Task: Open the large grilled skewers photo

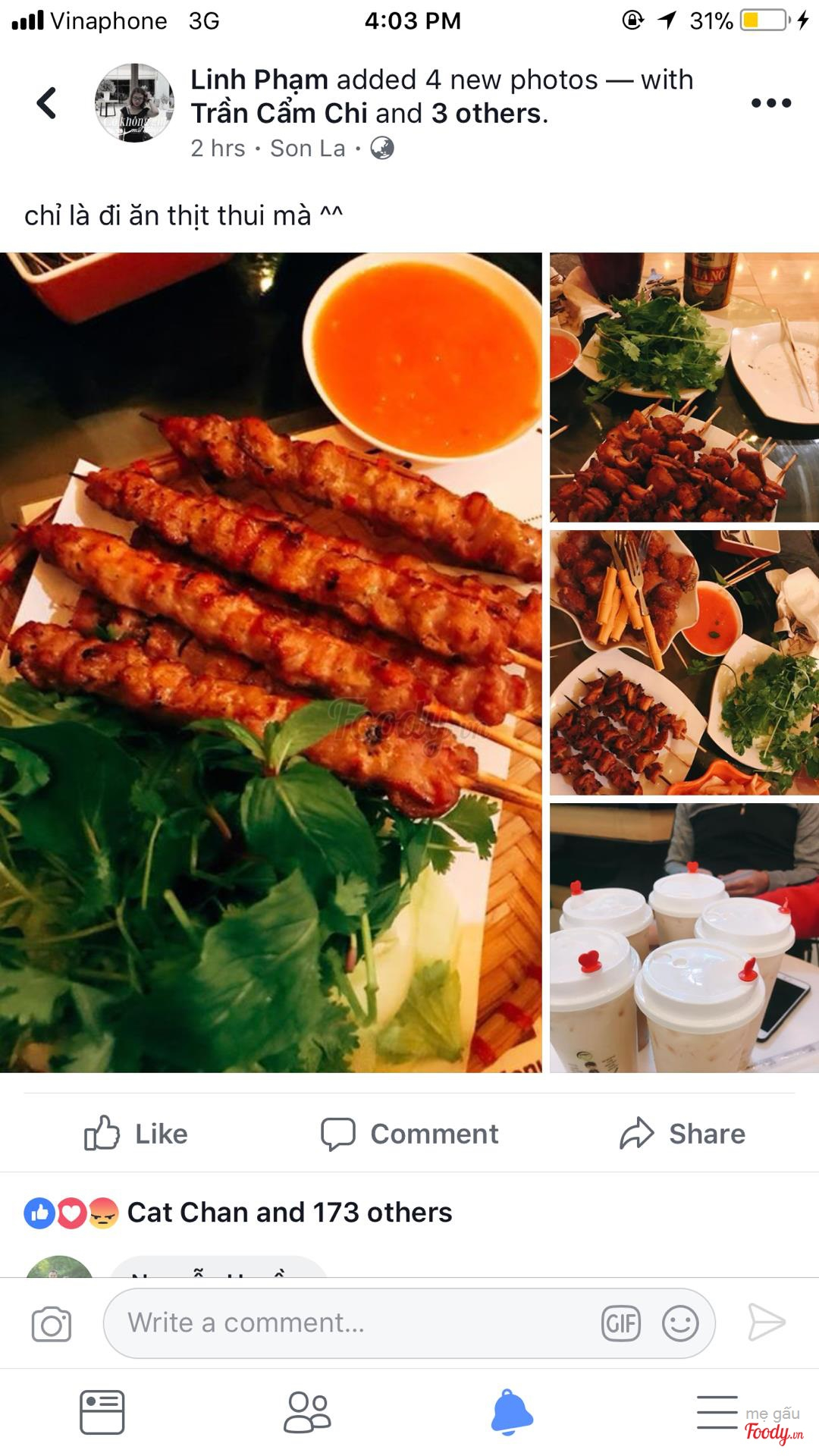Action: tap(271, 662)
